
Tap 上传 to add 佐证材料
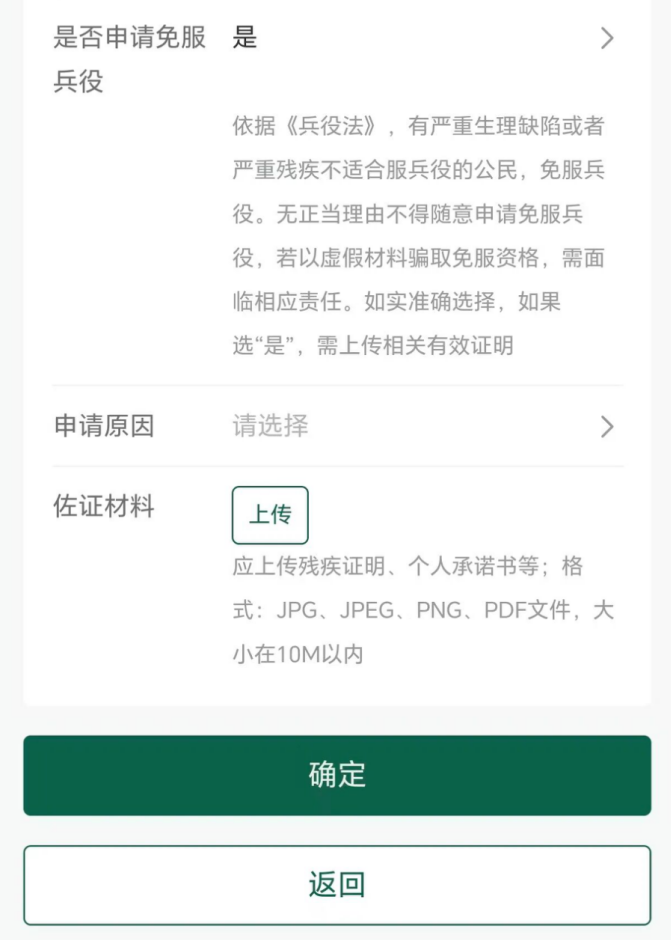(x=270, y=515)
